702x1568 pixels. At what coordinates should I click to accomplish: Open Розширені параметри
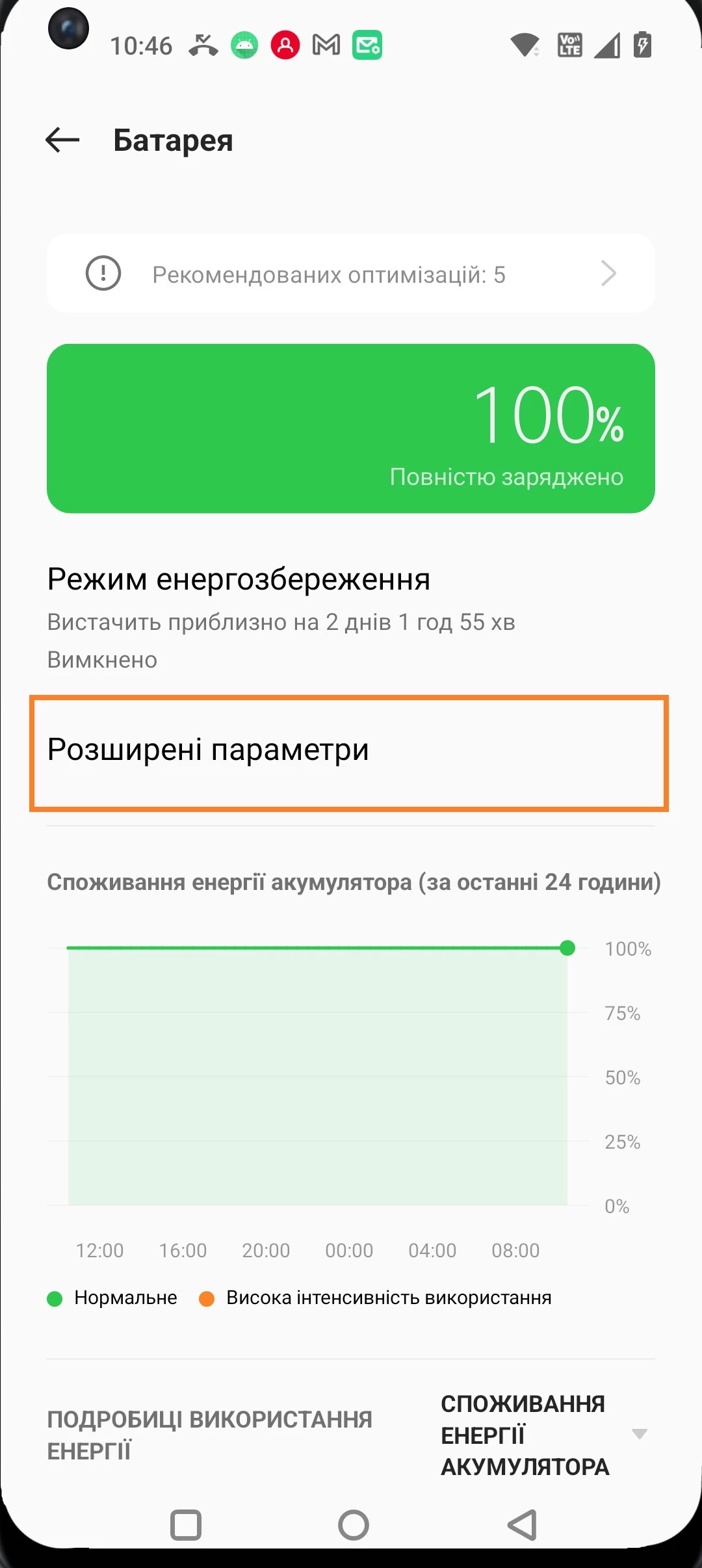pos(349,753)
